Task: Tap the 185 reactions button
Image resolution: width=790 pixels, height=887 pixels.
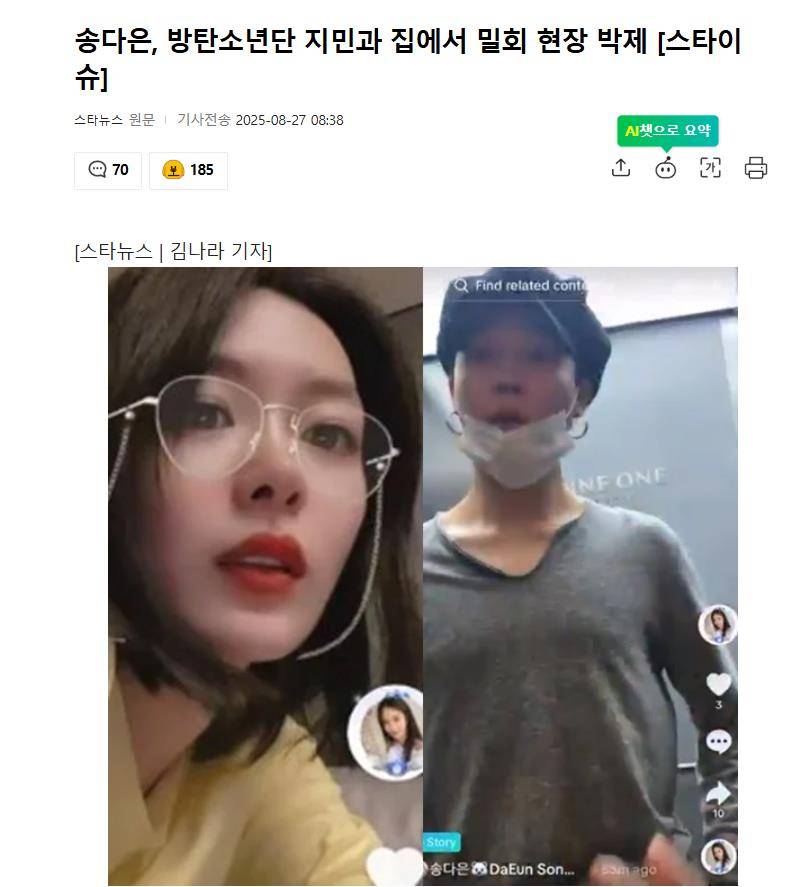Action: [188, 170]
